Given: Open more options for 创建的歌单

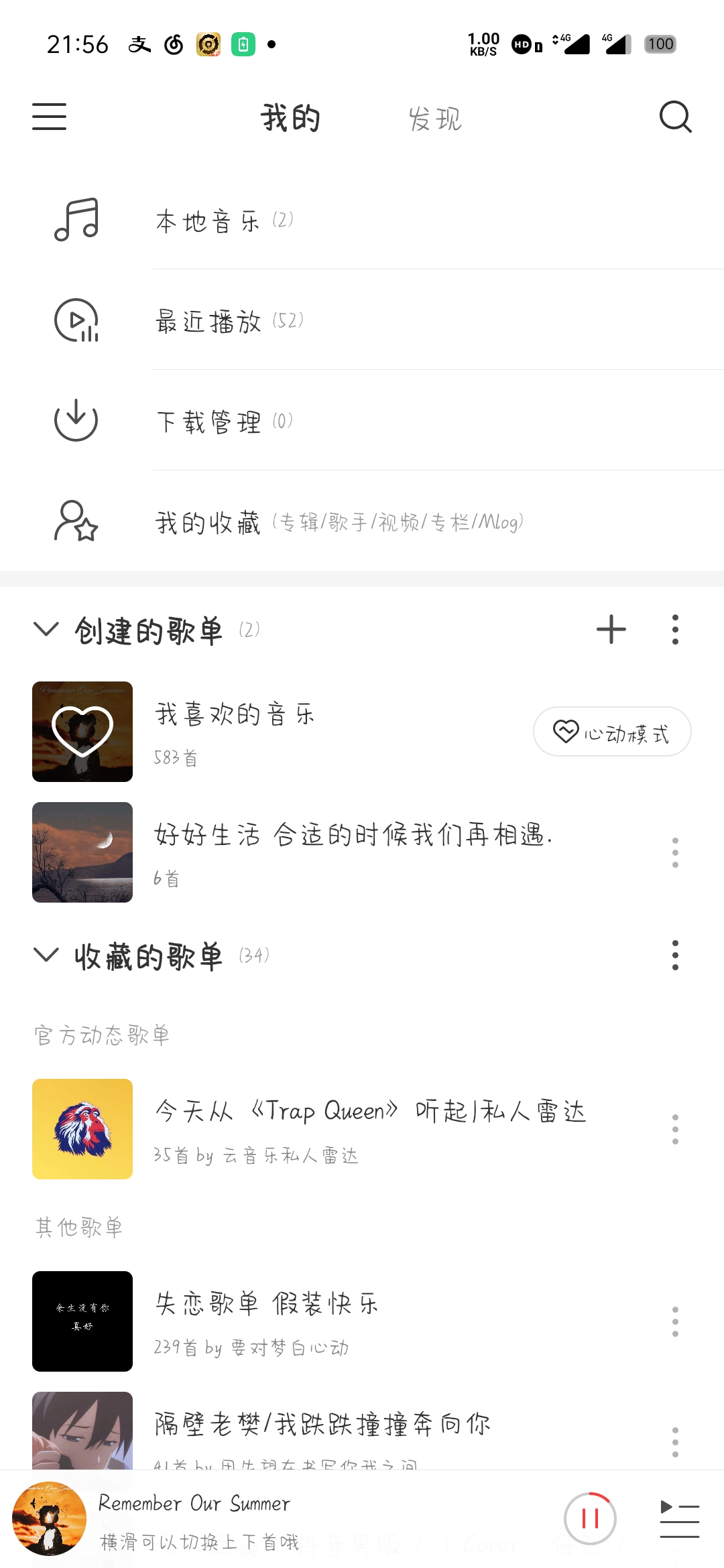Looking at the screenshot, I should coord(675,629).
